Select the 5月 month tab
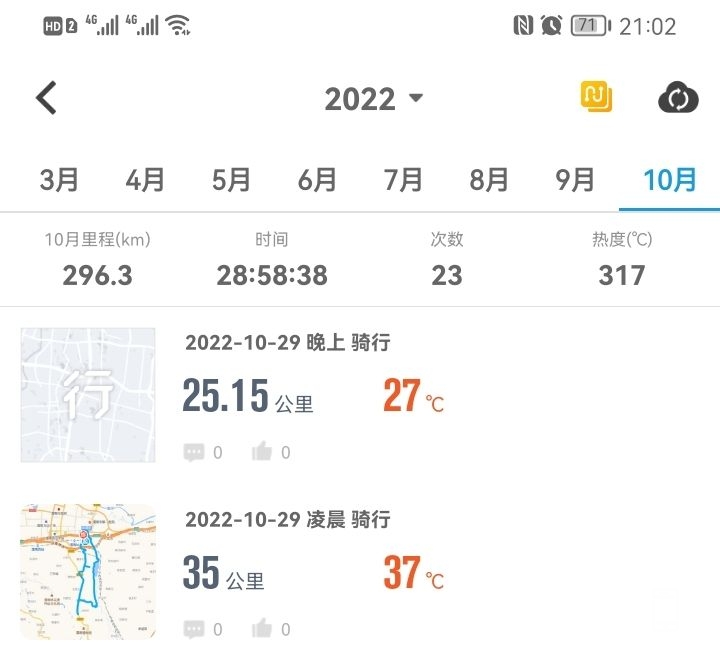Viewport: 720px width, 660px height. 231,180
